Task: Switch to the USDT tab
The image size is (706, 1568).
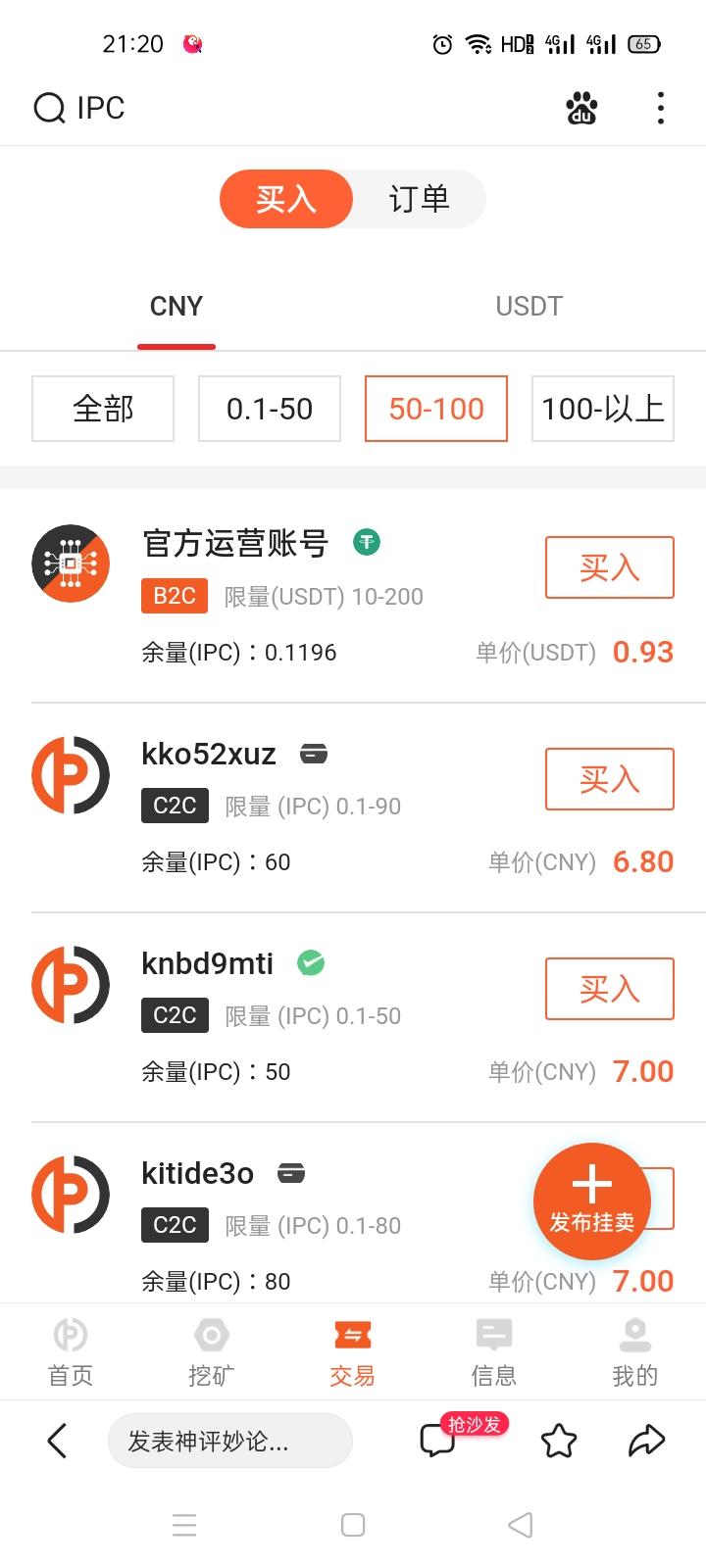Action: (529, 306)
